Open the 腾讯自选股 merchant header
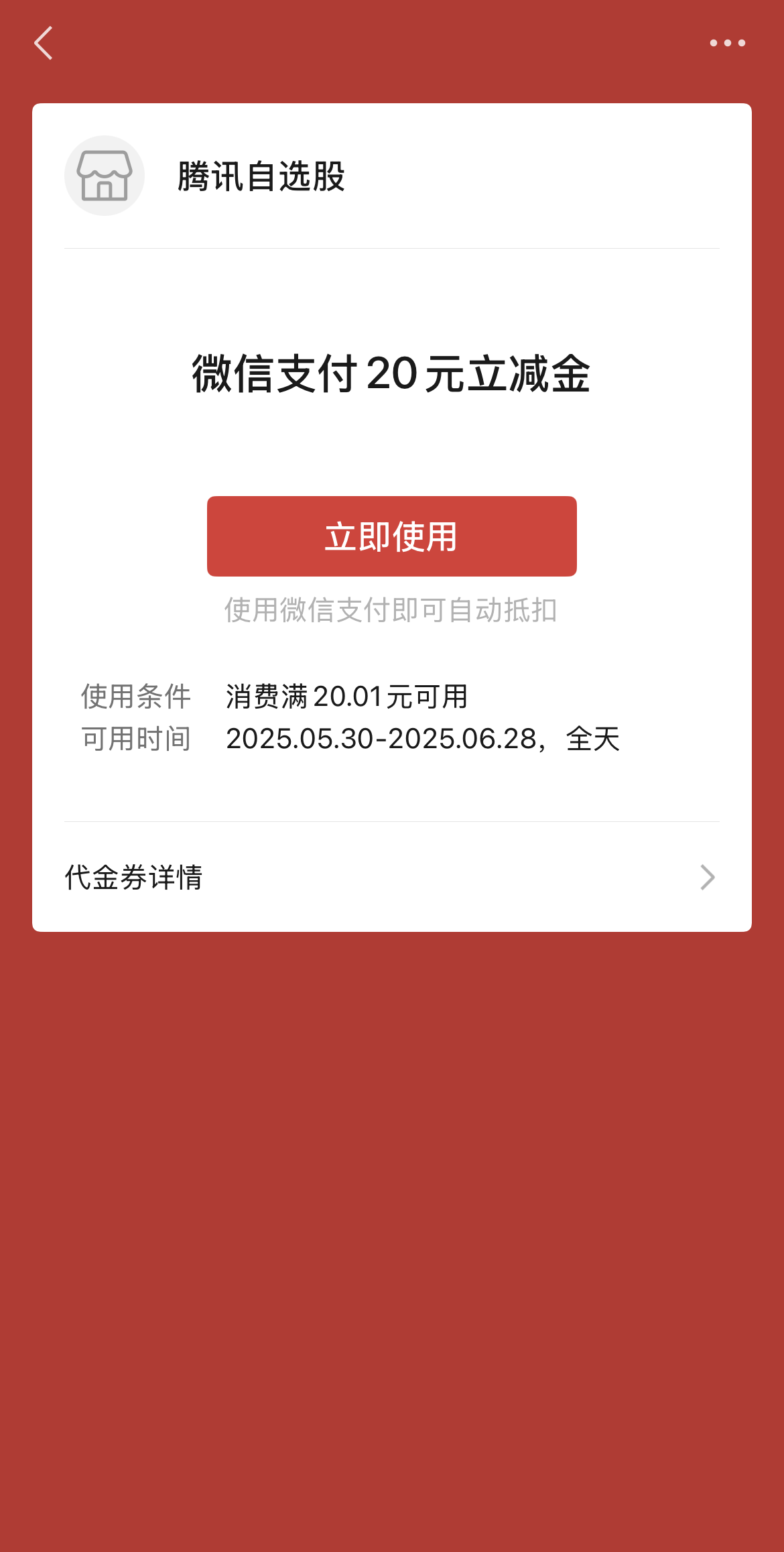This screenshot has height=1552, width=784. pos(261,176)
